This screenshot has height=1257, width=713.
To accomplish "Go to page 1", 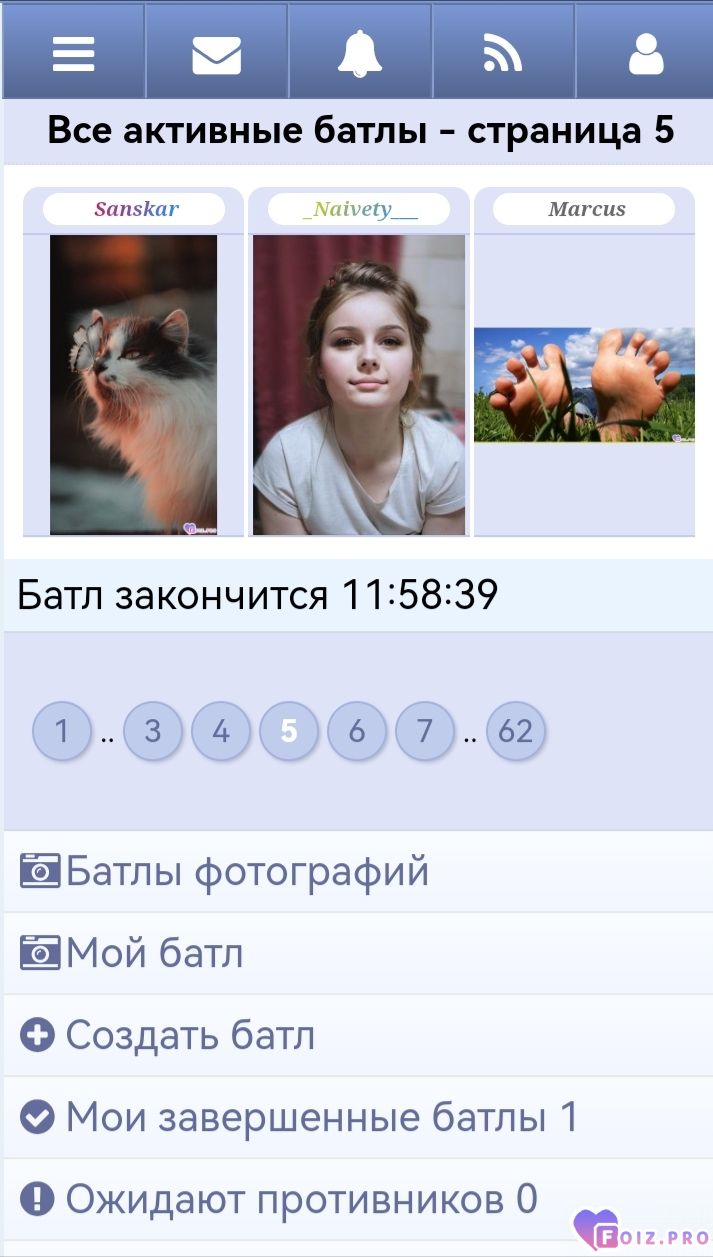I will tap(62, 731).
